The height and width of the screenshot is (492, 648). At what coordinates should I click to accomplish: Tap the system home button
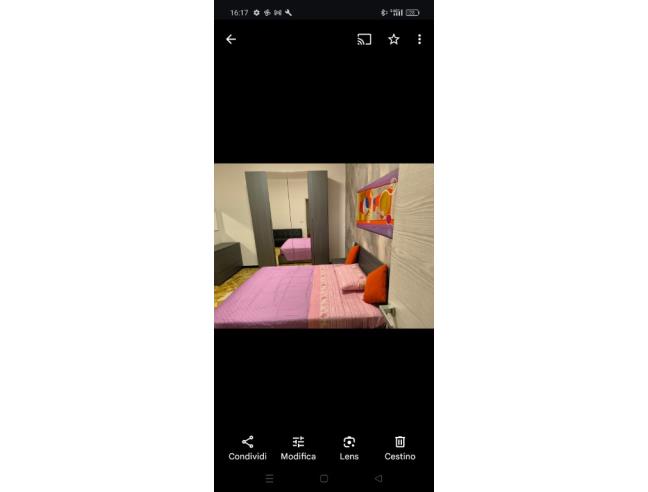324,479
